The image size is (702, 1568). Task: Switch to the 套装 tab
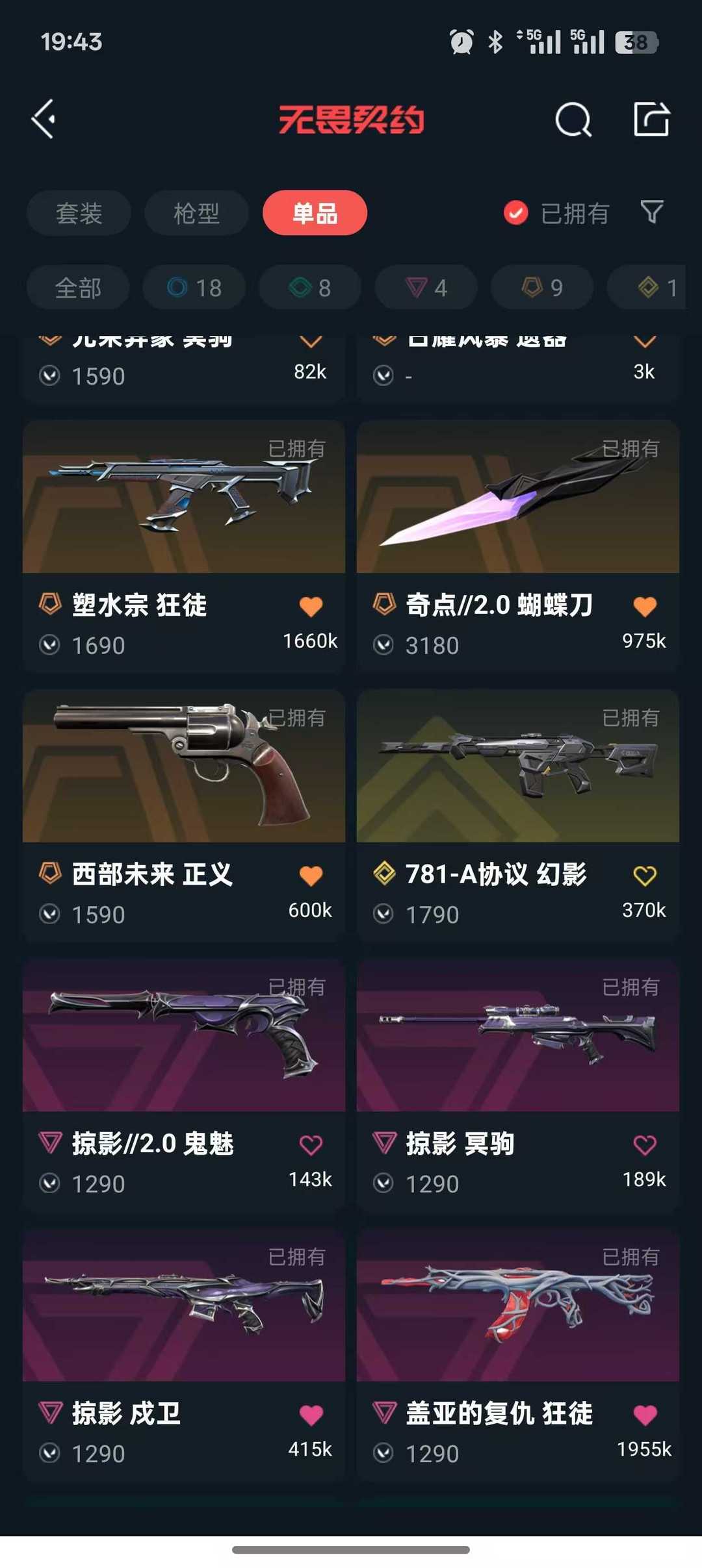pyautogui.click(x=79, y=213)
